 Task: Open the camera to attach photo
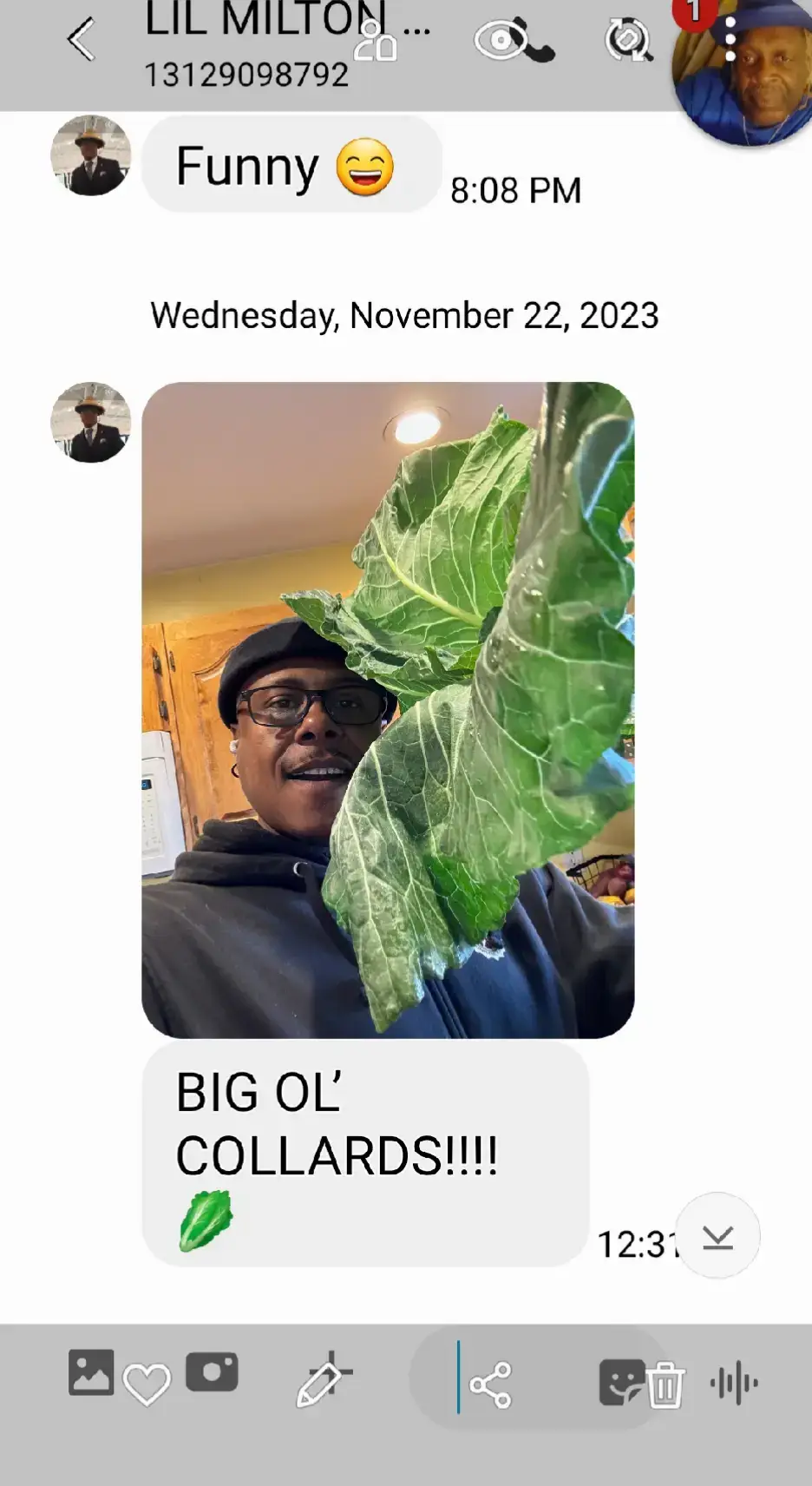212,1372
